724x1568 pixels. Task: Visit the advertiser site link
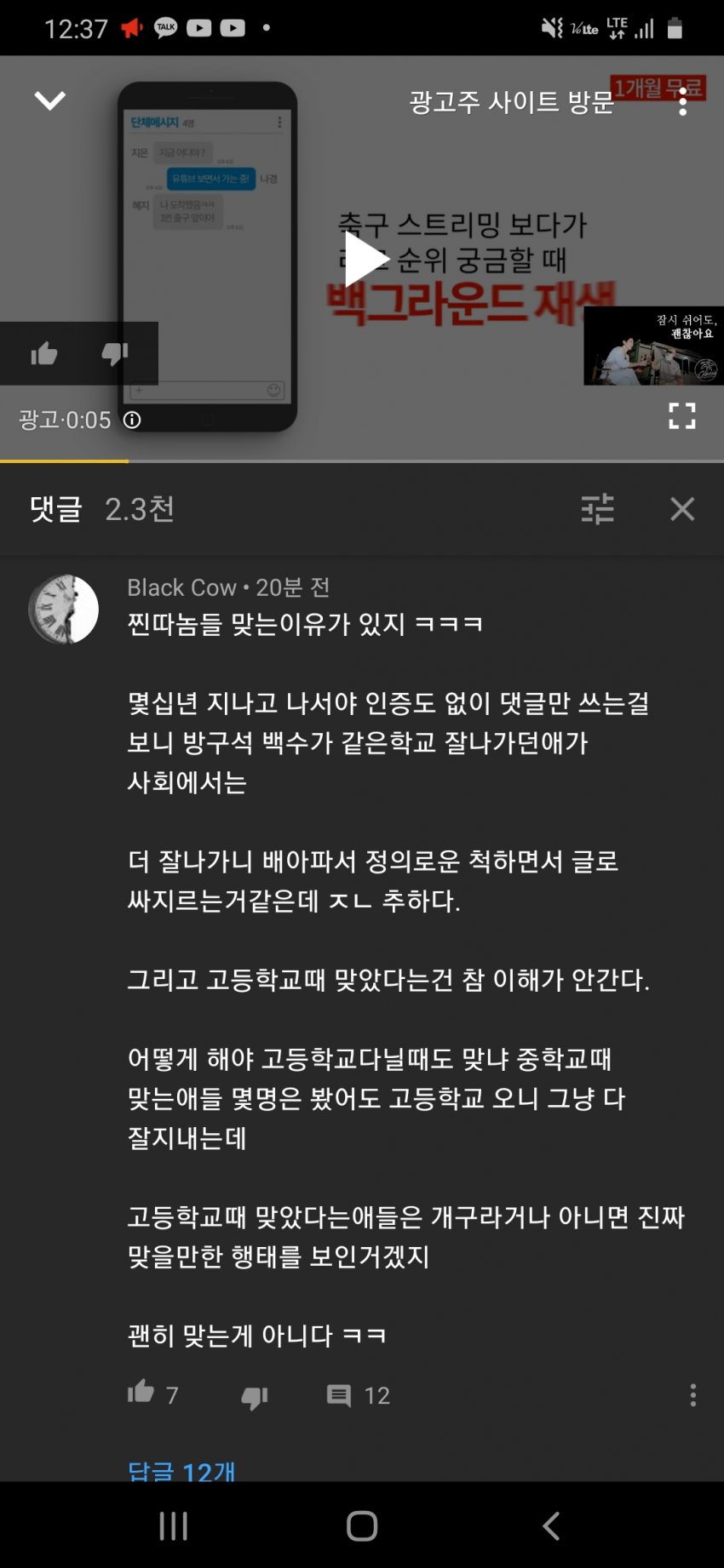tap(511, 103)
